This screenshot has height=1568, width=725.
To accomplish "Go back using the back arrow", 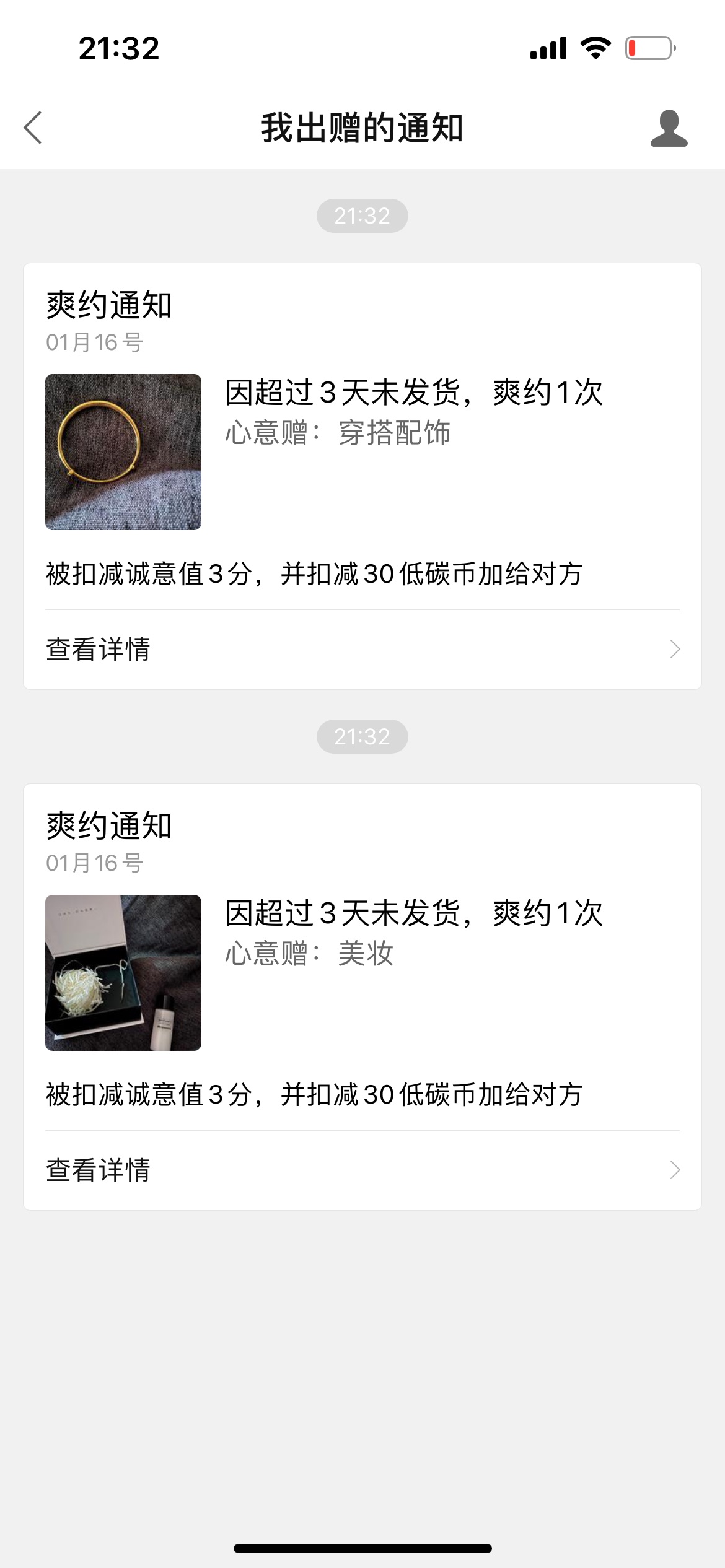I will tap(33, 128).
